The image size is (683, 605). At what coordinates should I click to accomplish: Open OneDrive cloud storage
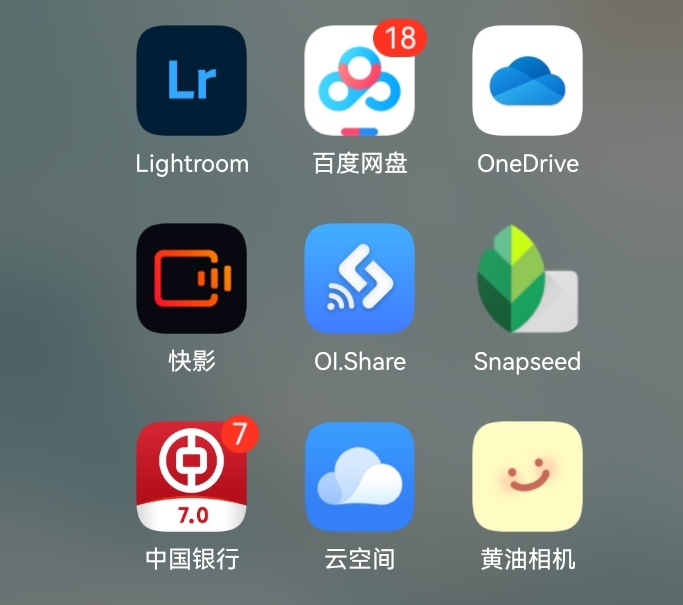click(x=527, y=81)
